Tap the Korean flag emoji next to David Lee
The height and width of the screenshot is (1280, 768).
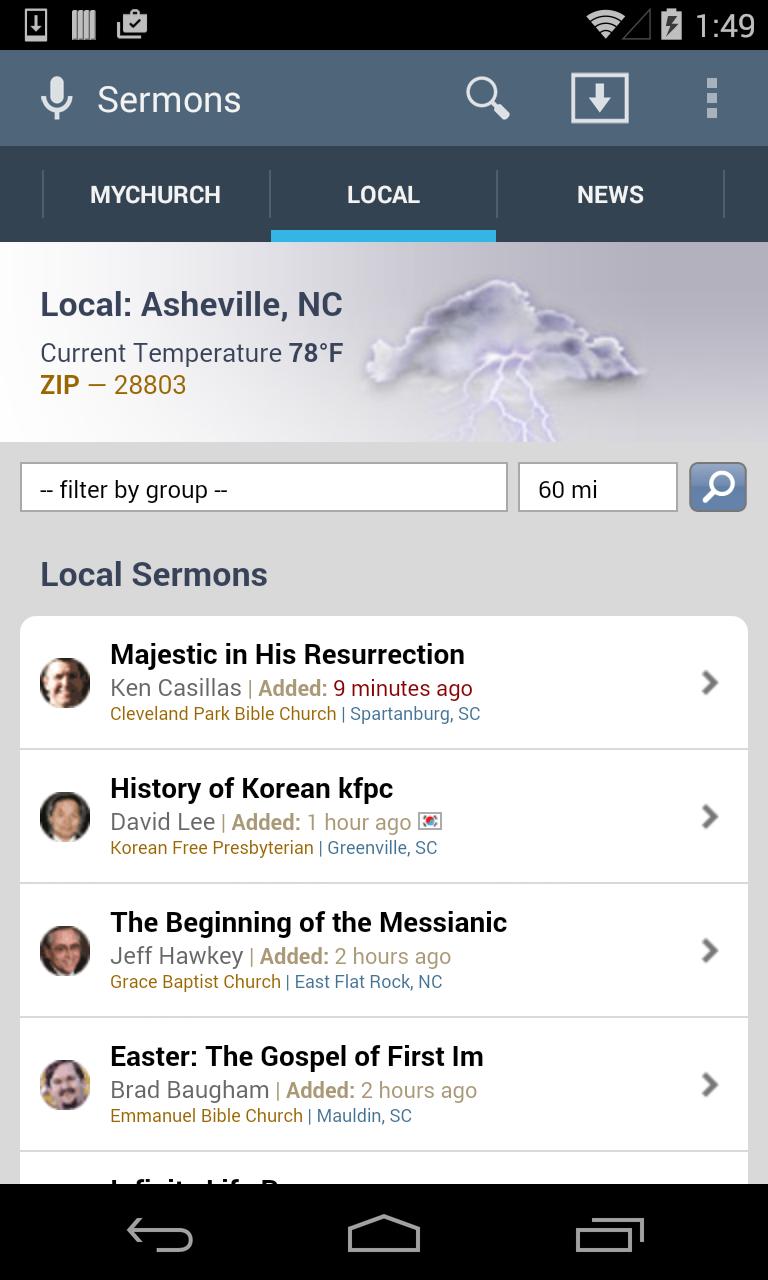point(429,820)
